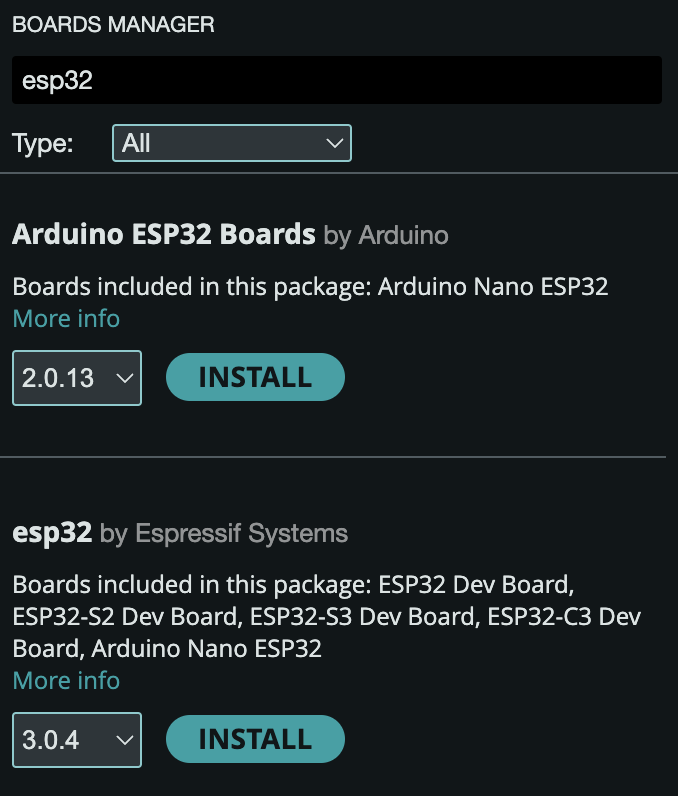Viewport: 678px width, 796px height.
Task: Tap the boards search field containing esp32
Action: point(336,80)
